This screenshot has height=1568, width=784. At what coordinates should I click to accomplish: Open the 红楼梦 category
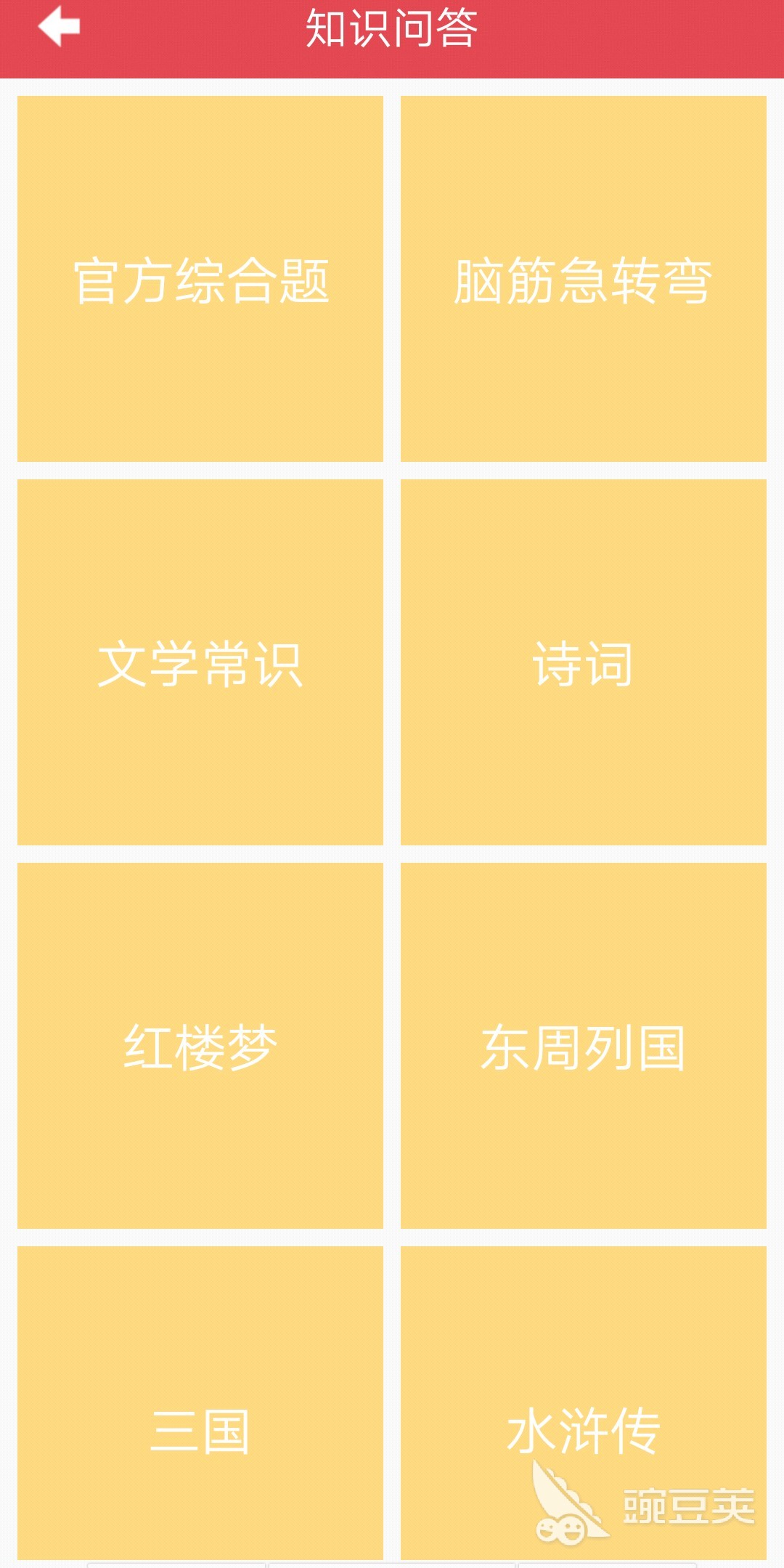200,1046
